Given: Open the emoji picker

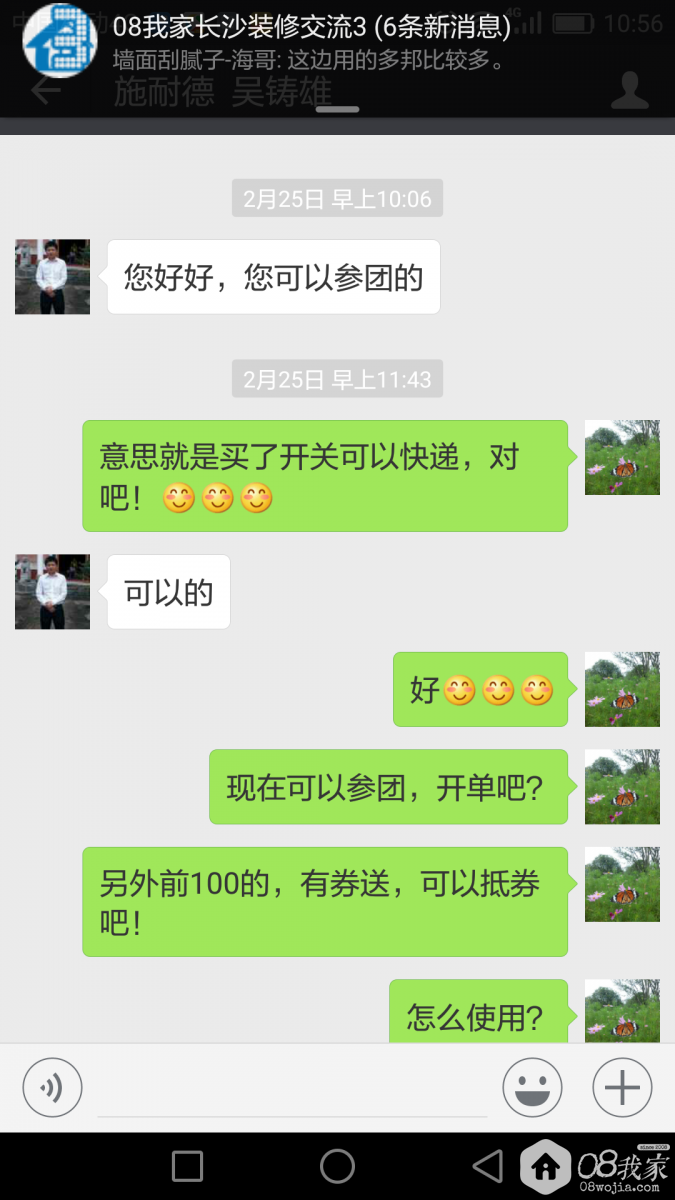Looking at the screenshot, I should pyautogui.click(x=532, y=1087).
